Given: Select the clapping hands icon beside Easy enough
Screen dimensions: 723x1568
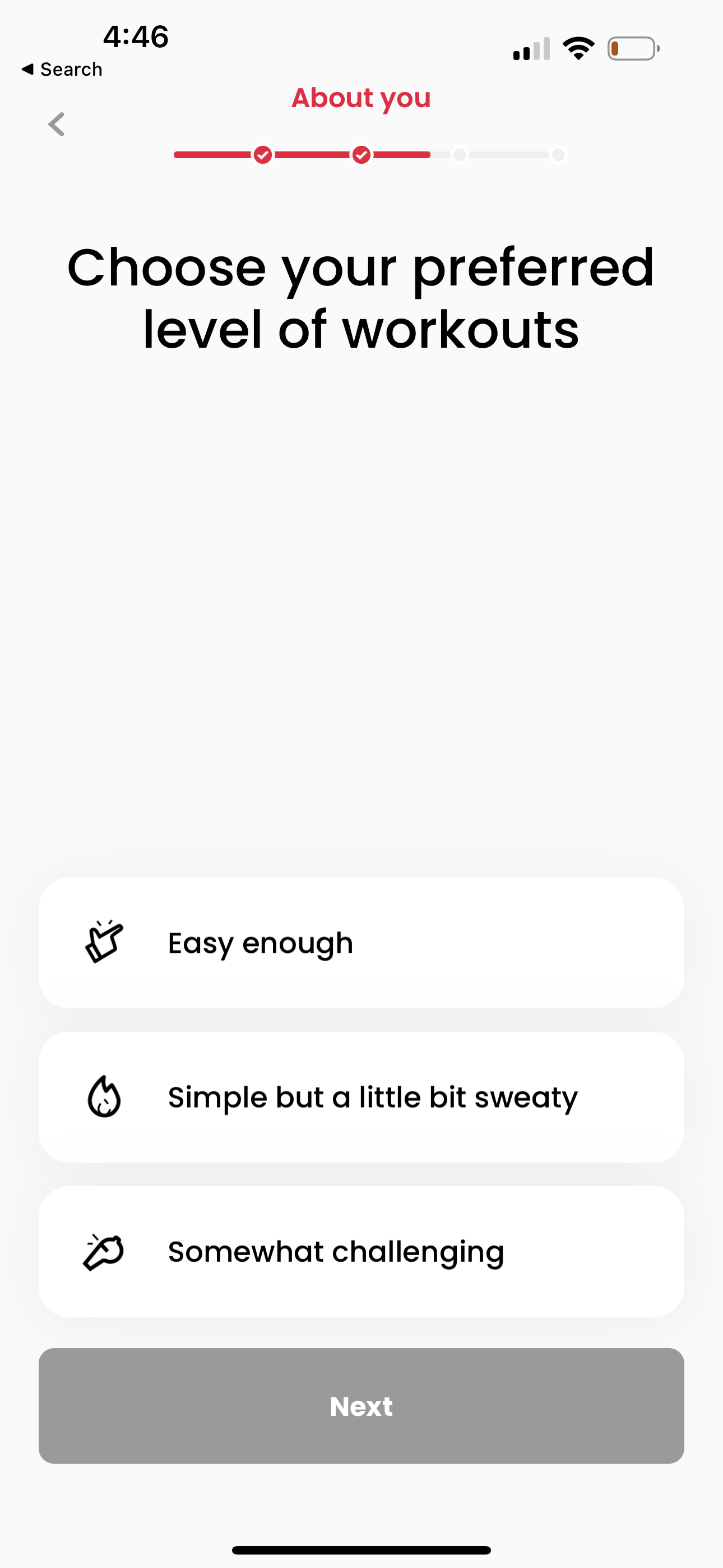Looking at the screenshot, I should click(x=105, y=942).
